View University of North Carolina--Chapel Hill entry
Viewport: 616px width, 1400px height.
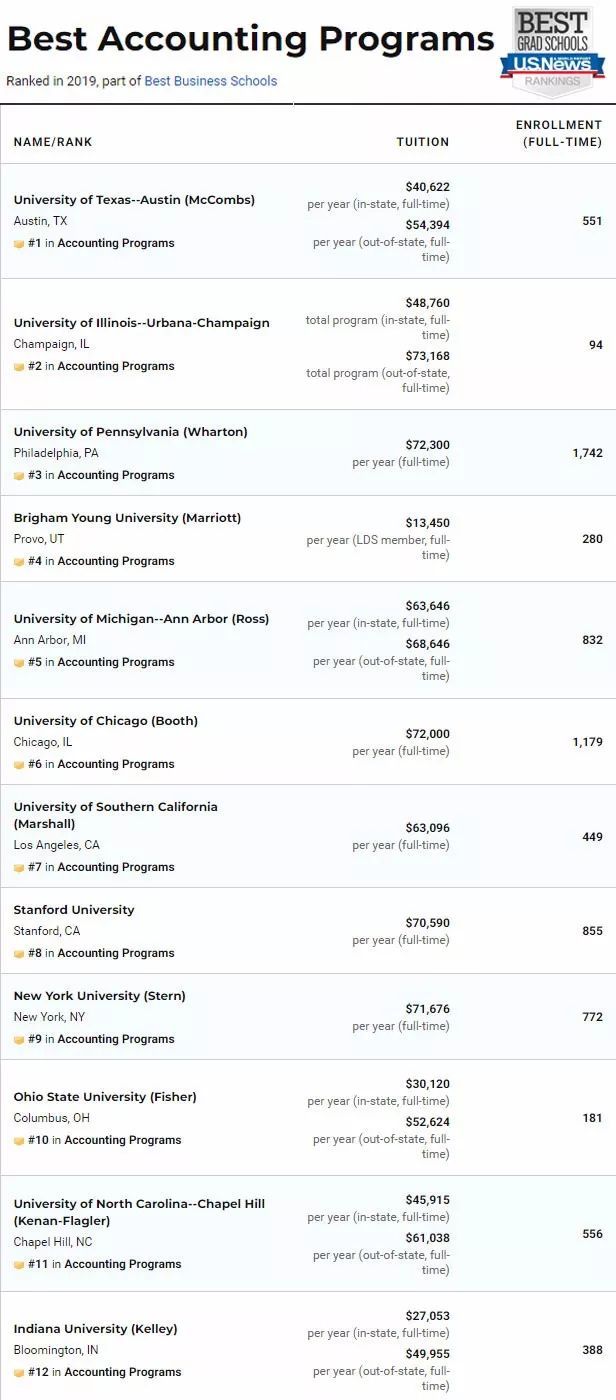click(x=139, y=1212)
